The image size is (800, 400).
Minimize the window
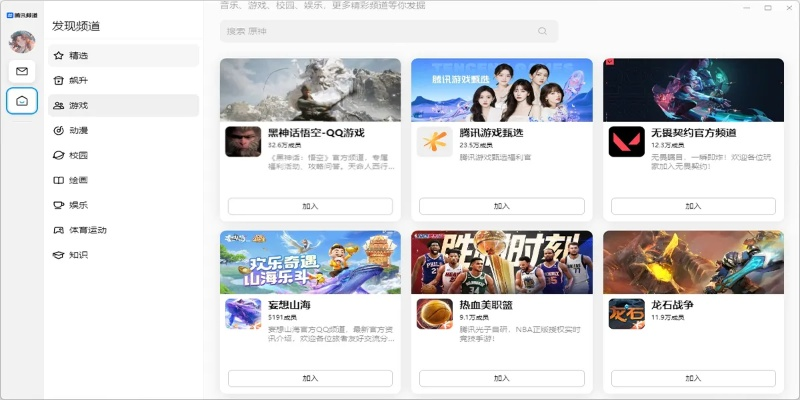(747, 8)
